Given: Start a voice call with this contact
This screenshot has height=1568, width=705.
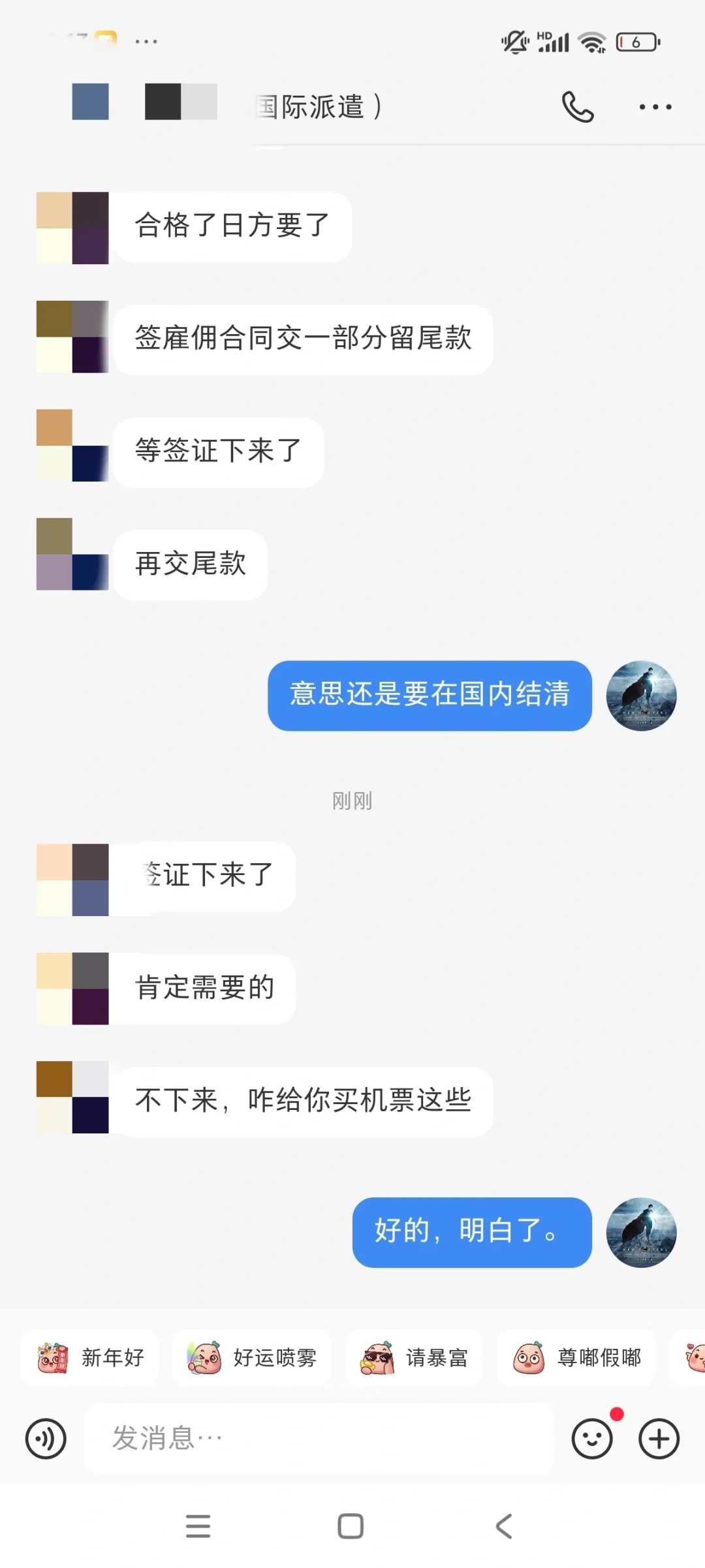Looking at the screenshot, I should point(578,107).
